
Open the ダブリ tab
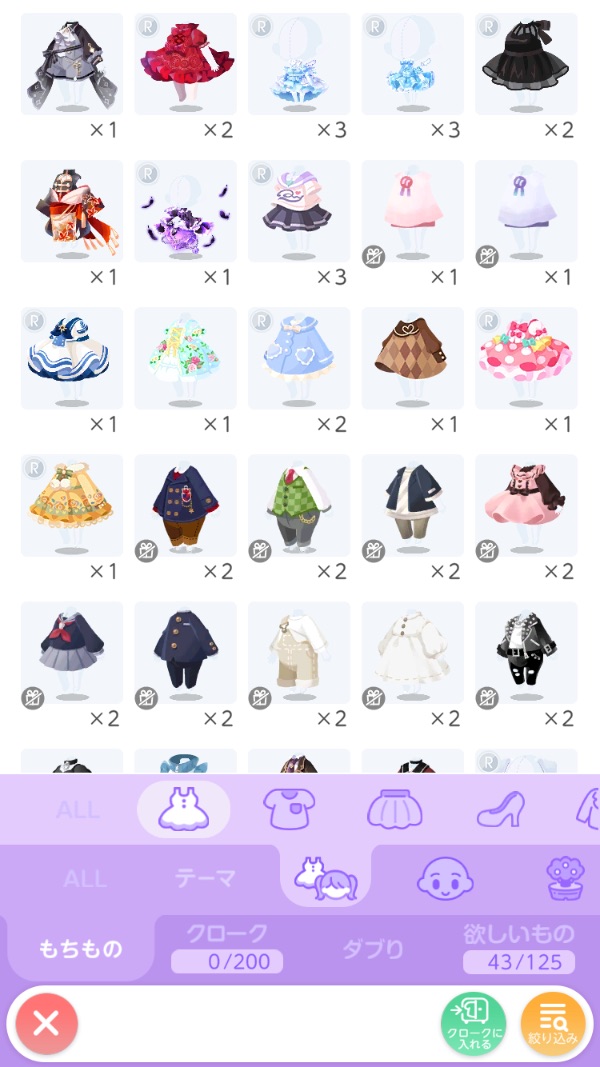coord(373,948)
